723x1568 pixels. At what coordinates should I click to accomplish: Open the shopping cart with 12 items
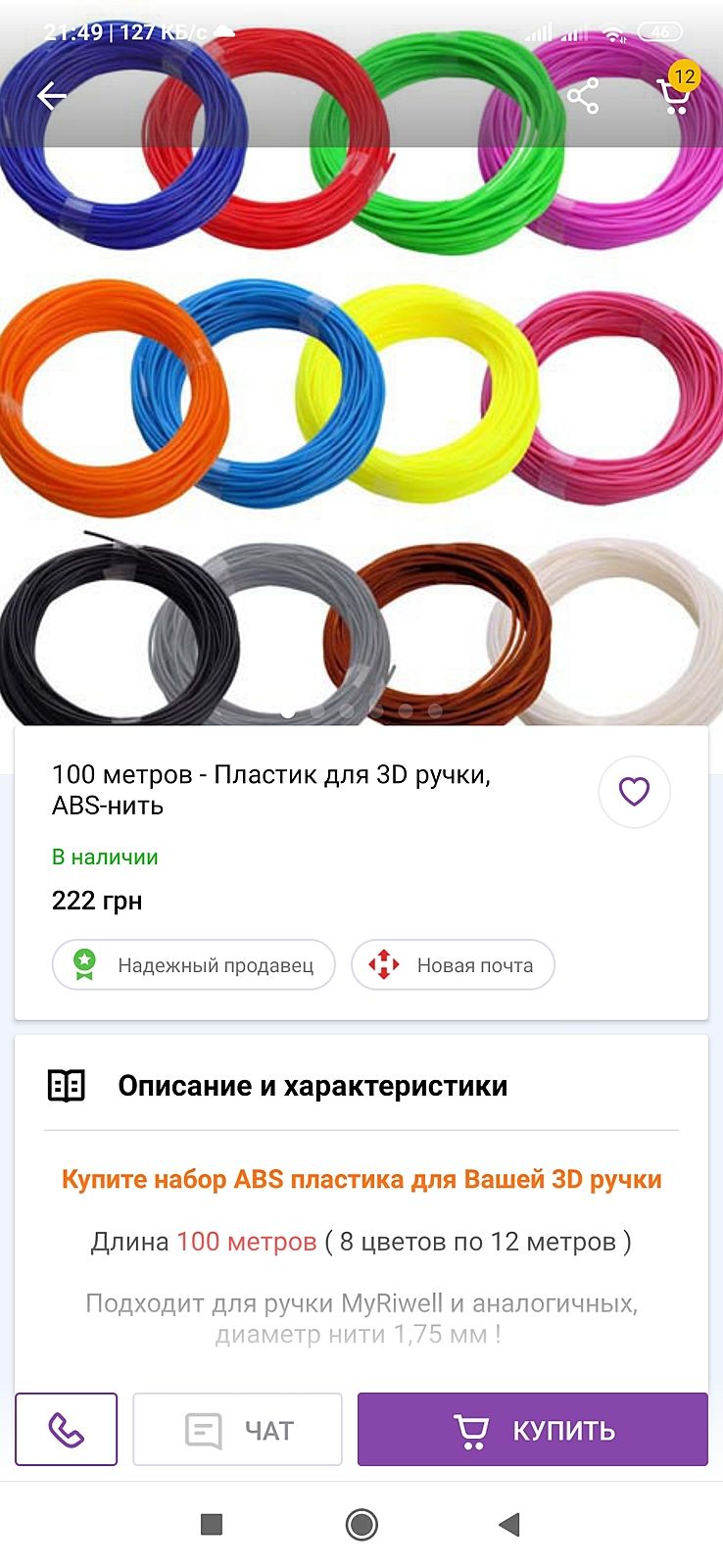tap(674, 94)
